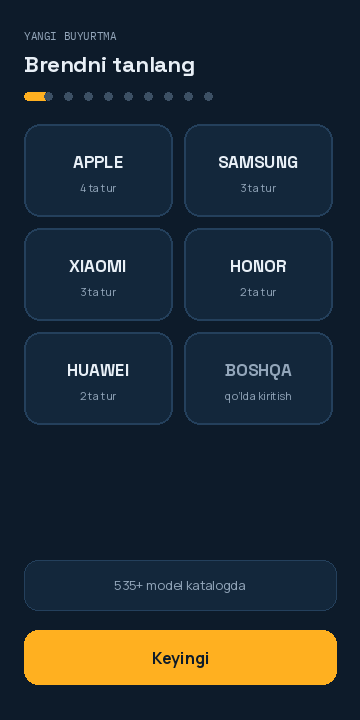Choose SAMSUNG as the brand
The width and height of the screenshot is (360, 720).
point(258,170)
